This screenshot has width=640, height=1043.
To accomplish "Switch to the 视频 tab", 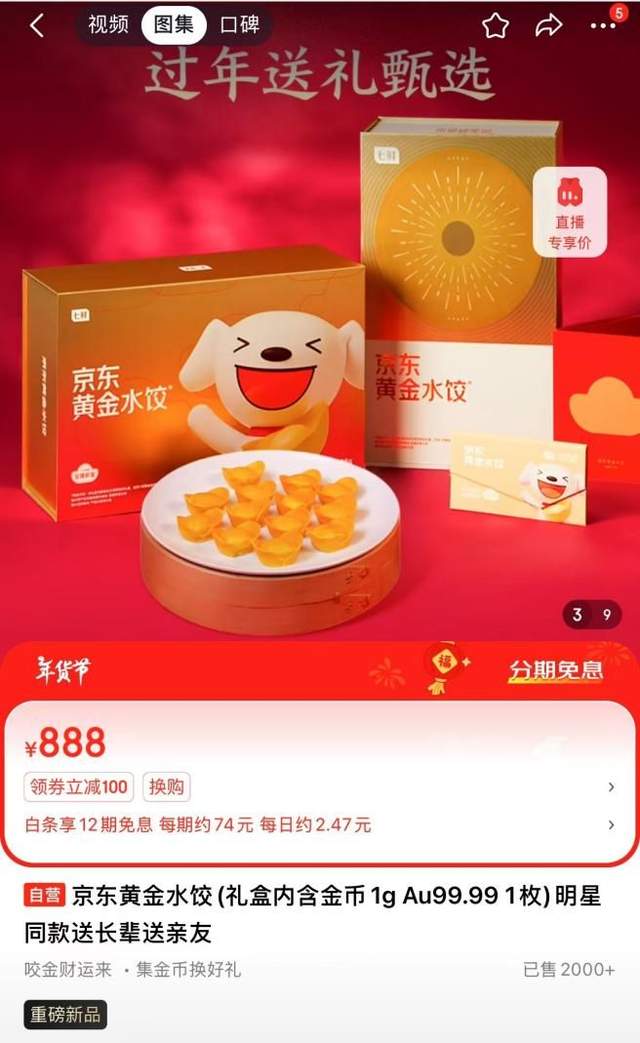I will coord(108,26).
